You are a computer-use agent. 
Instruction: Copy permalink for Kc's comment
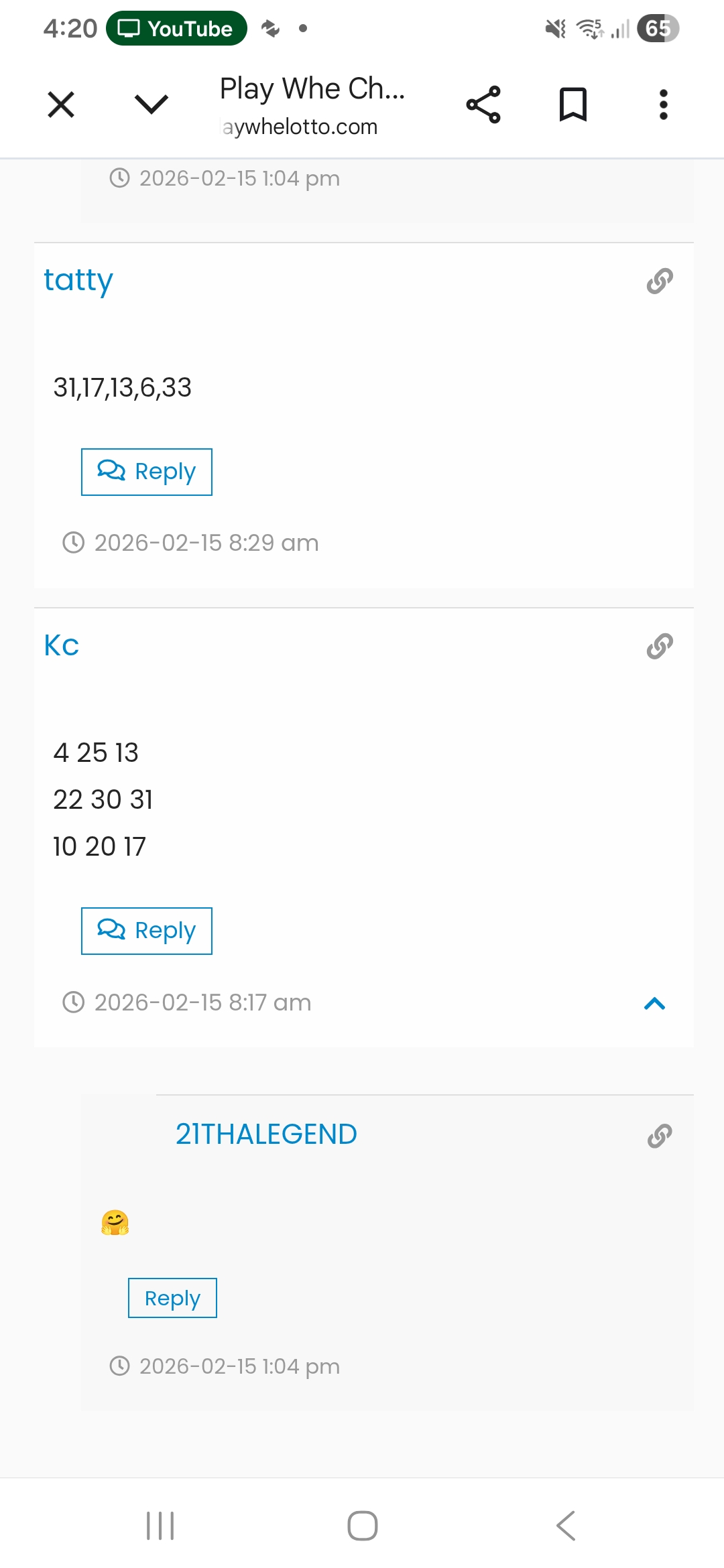tap(660, 645)
